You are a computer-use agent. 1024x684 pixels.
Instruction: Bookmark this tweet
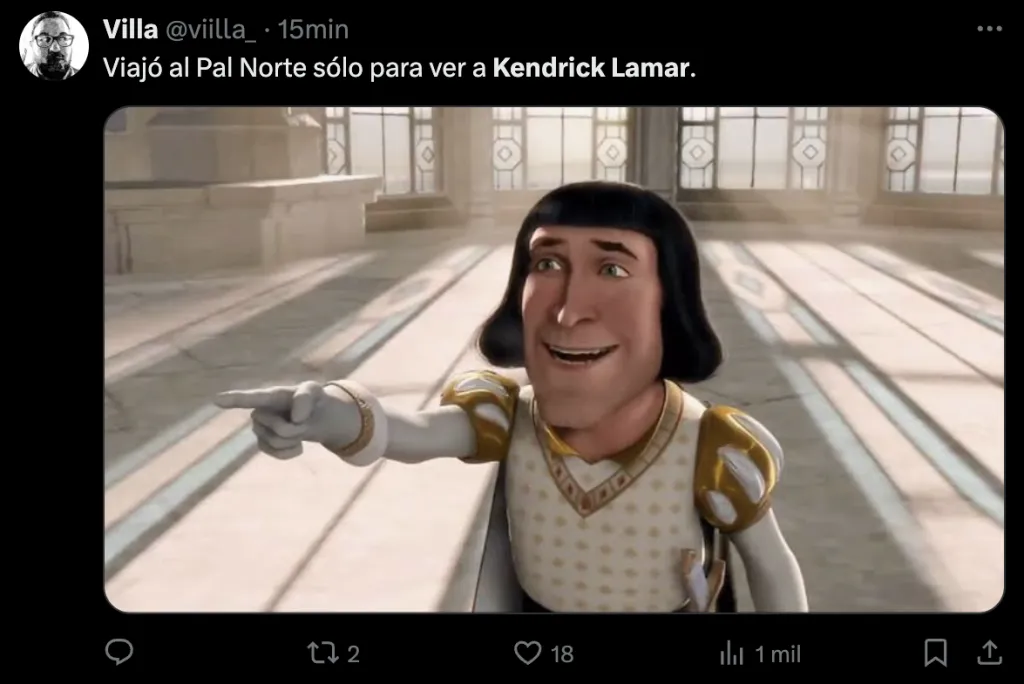coord(935,653)
